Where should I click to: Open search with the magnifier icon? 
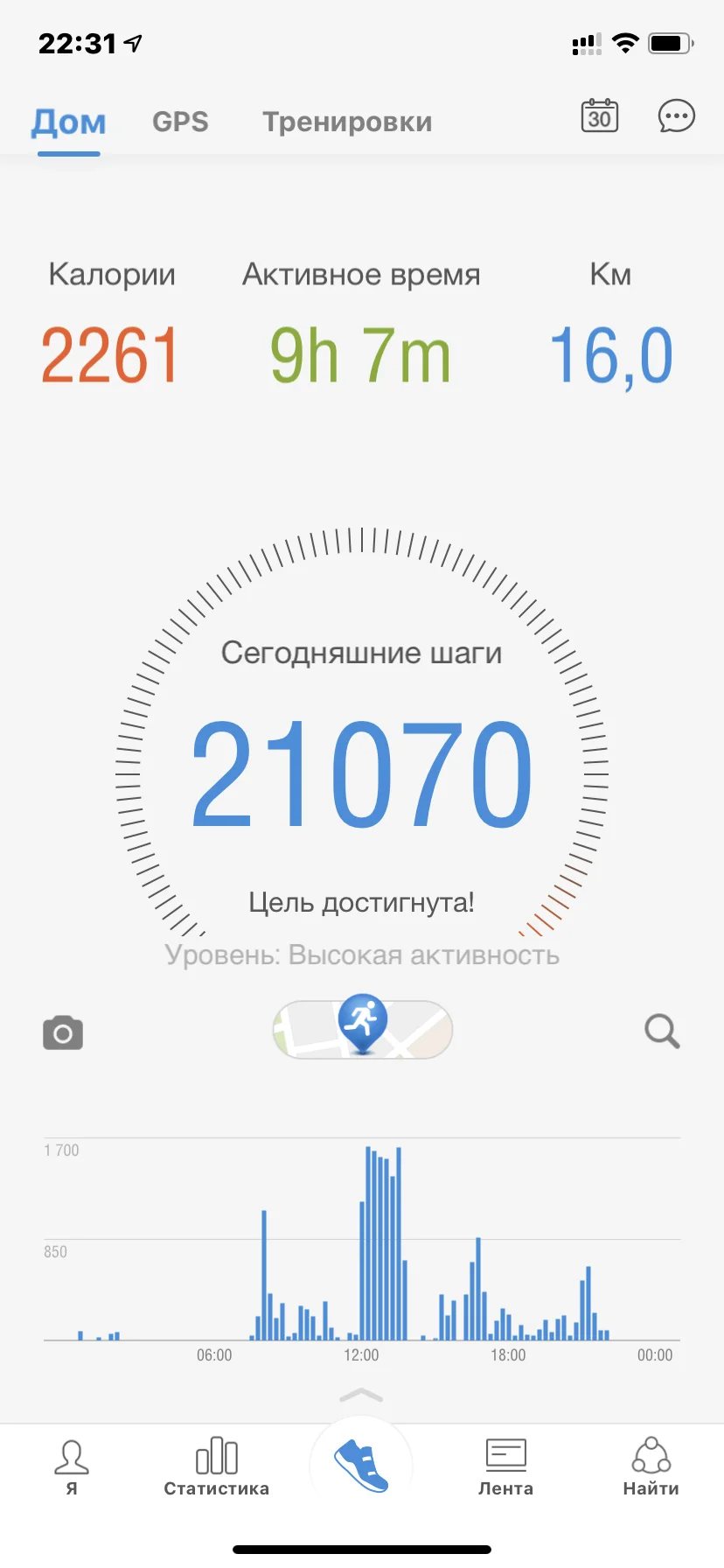[662, 1032]
